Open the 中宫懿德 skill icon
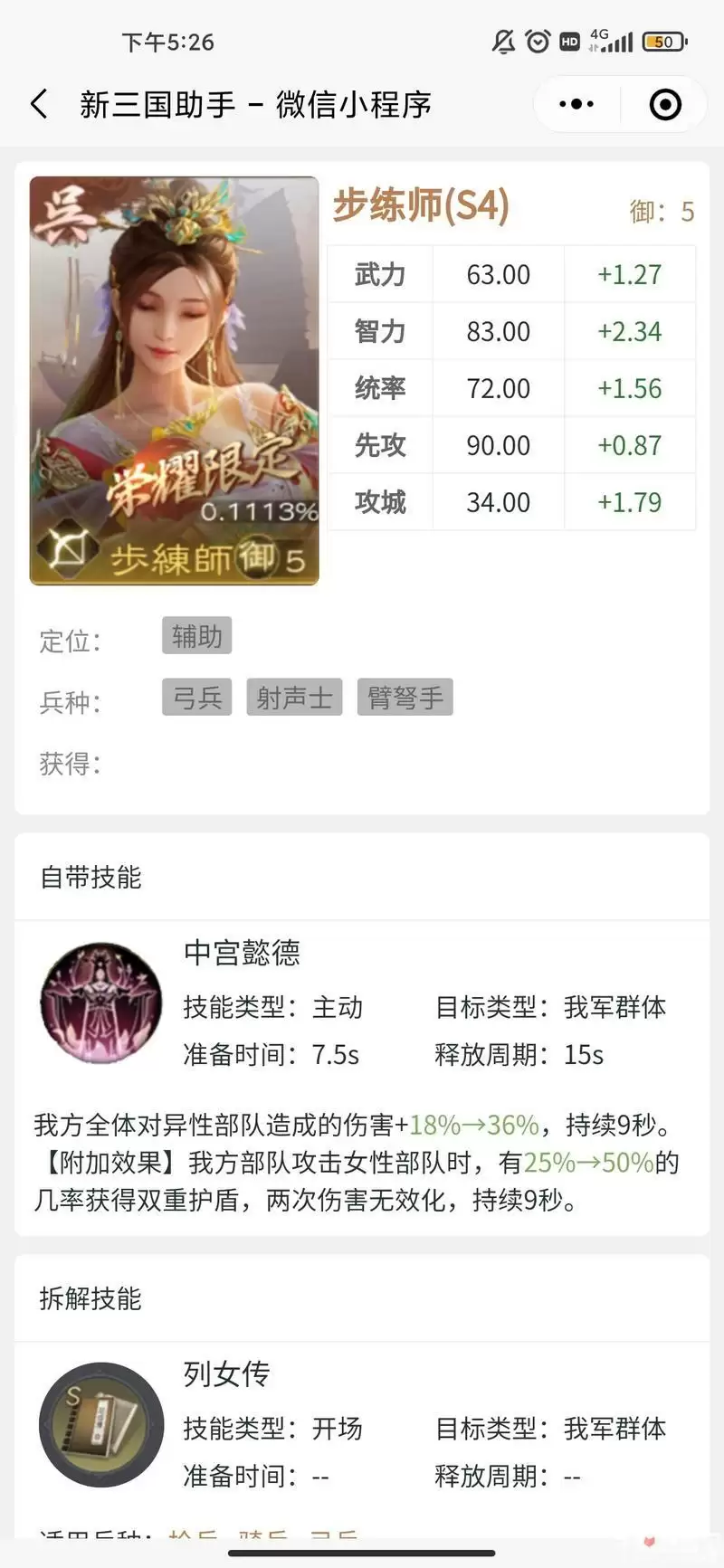Screen dimensions: 724x1568 point(101,1003)
